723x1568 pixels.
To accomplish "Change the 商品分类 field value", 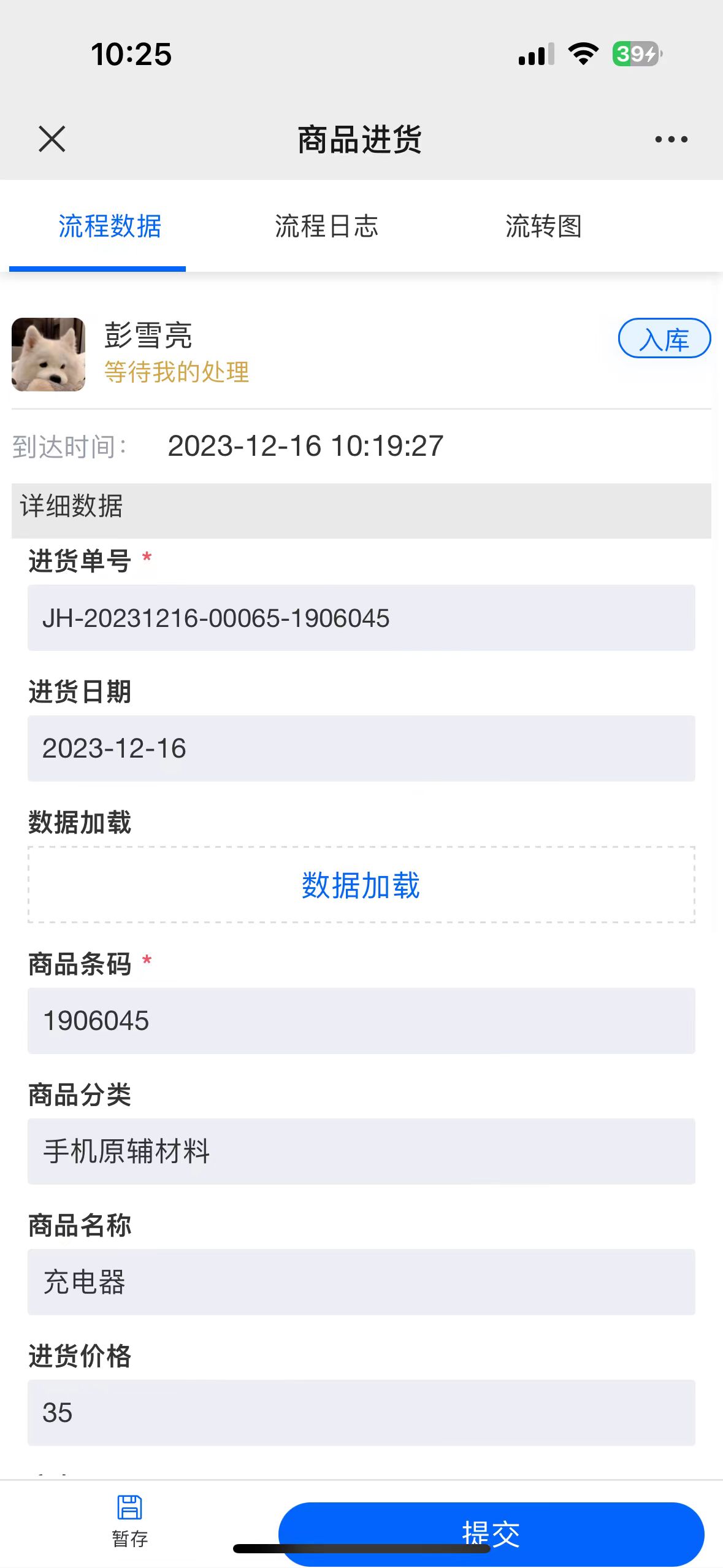I will click(361, 1151).
